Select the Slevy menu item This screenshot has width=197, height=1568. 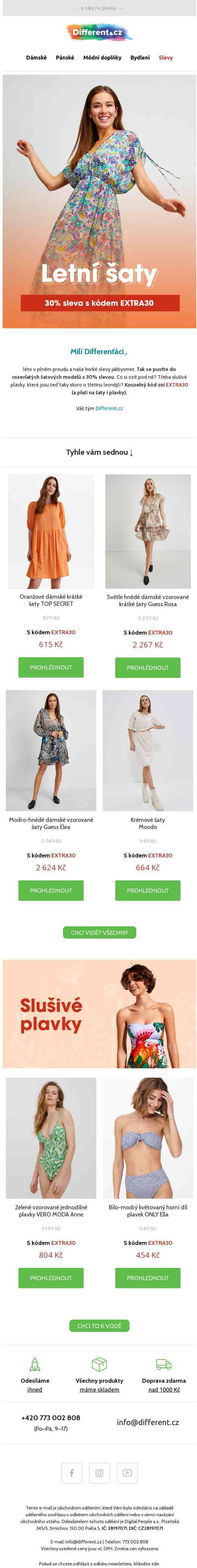pyautogui.click(x=165, y=58)
